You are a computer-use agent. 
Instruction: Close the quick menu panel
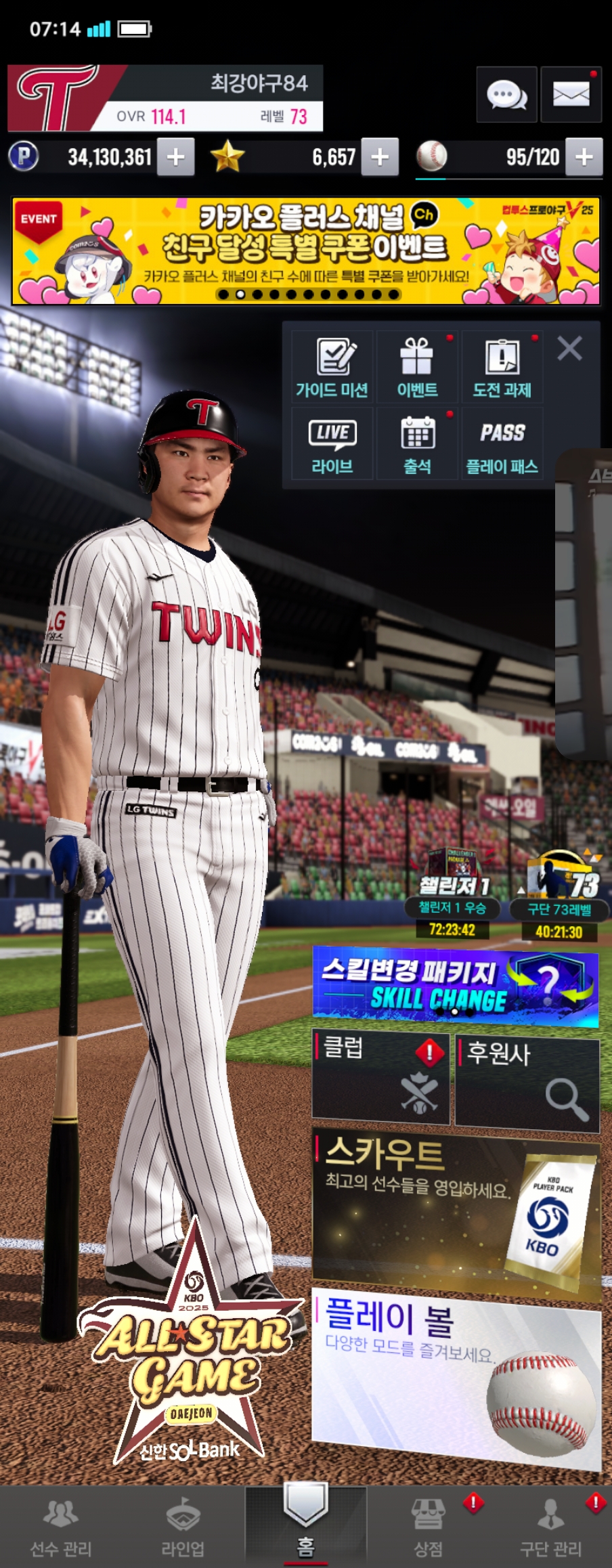569,349
